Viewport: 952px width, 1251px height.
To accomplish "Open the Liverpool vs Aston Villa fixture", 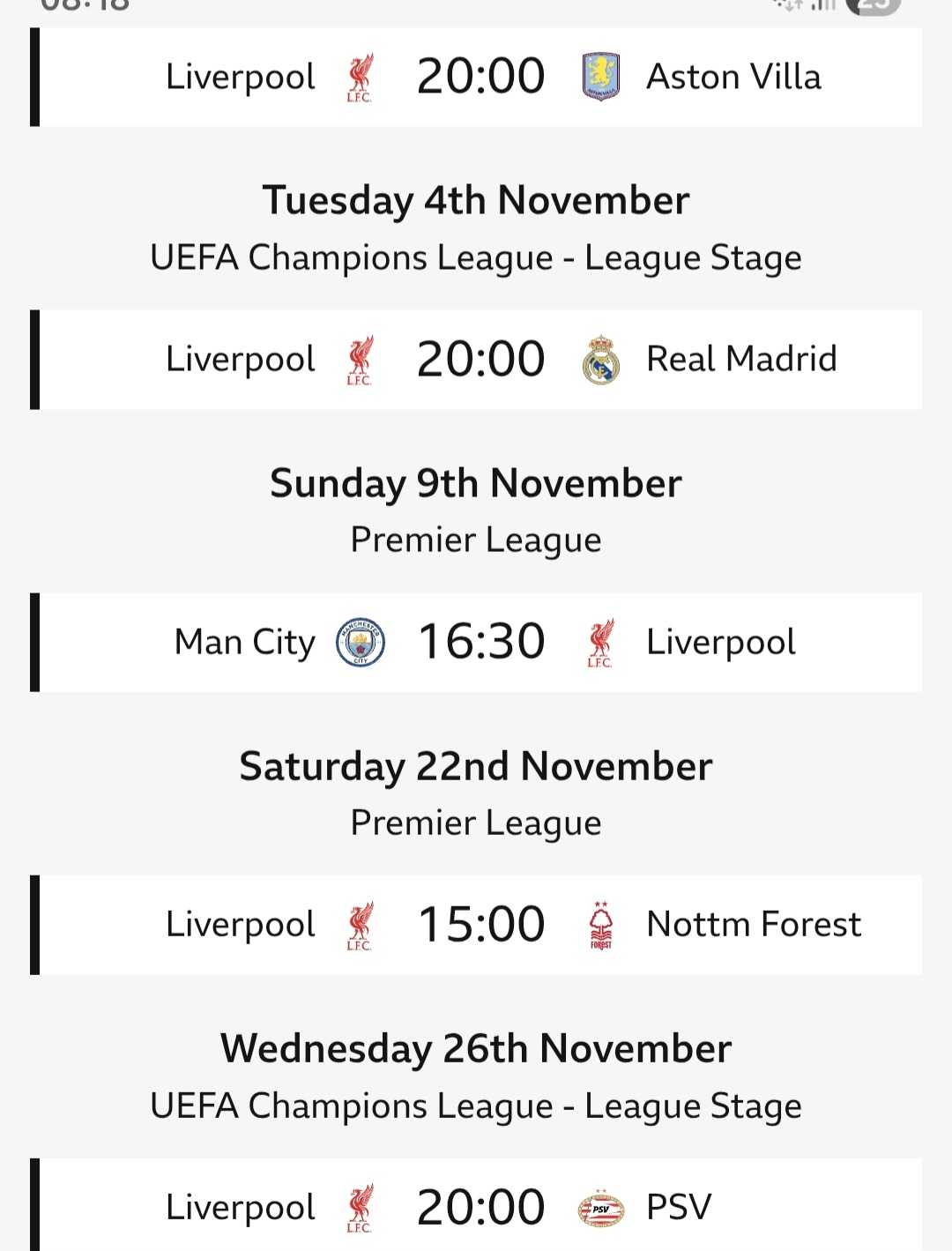I will click(480, 77).
